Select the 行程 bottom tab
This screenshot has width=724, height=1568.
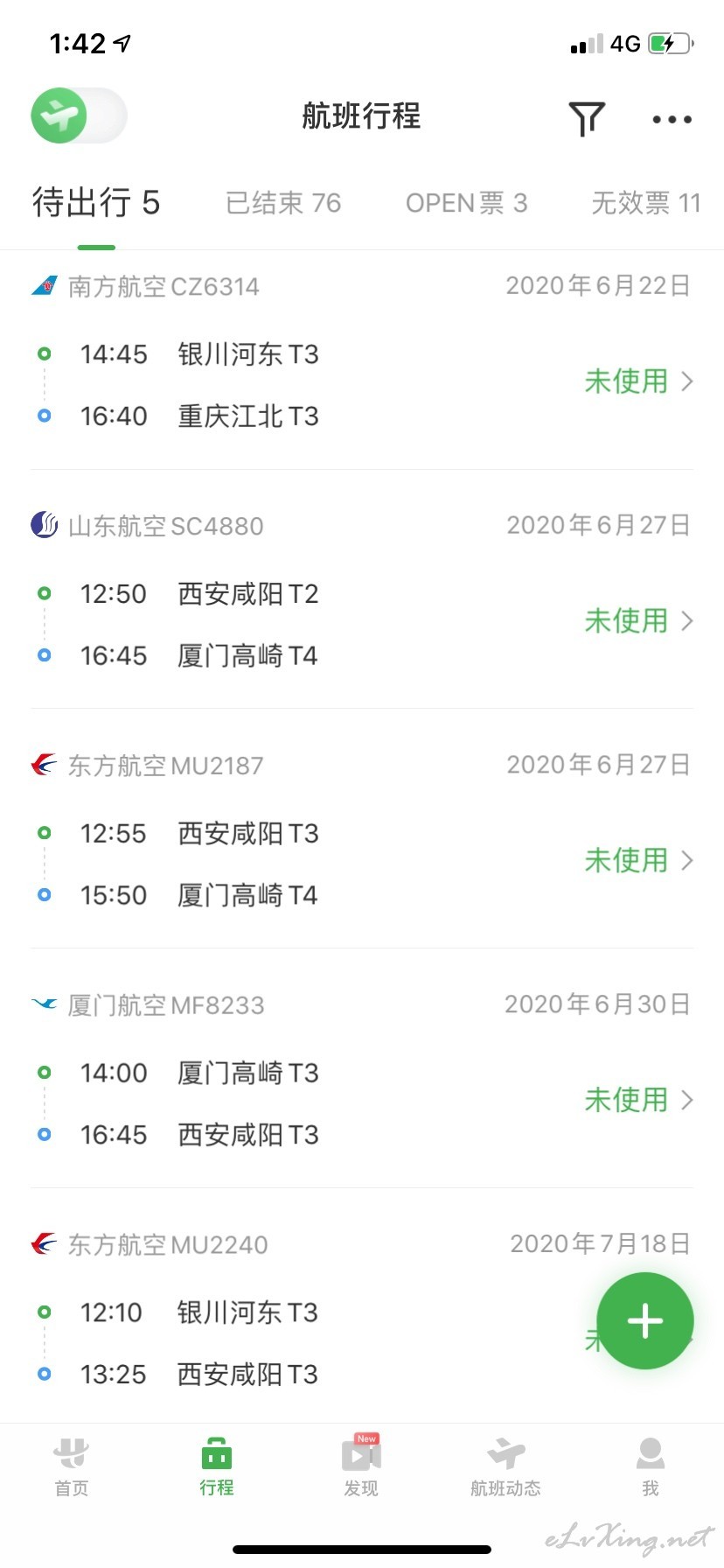[x=217, y=1467]
